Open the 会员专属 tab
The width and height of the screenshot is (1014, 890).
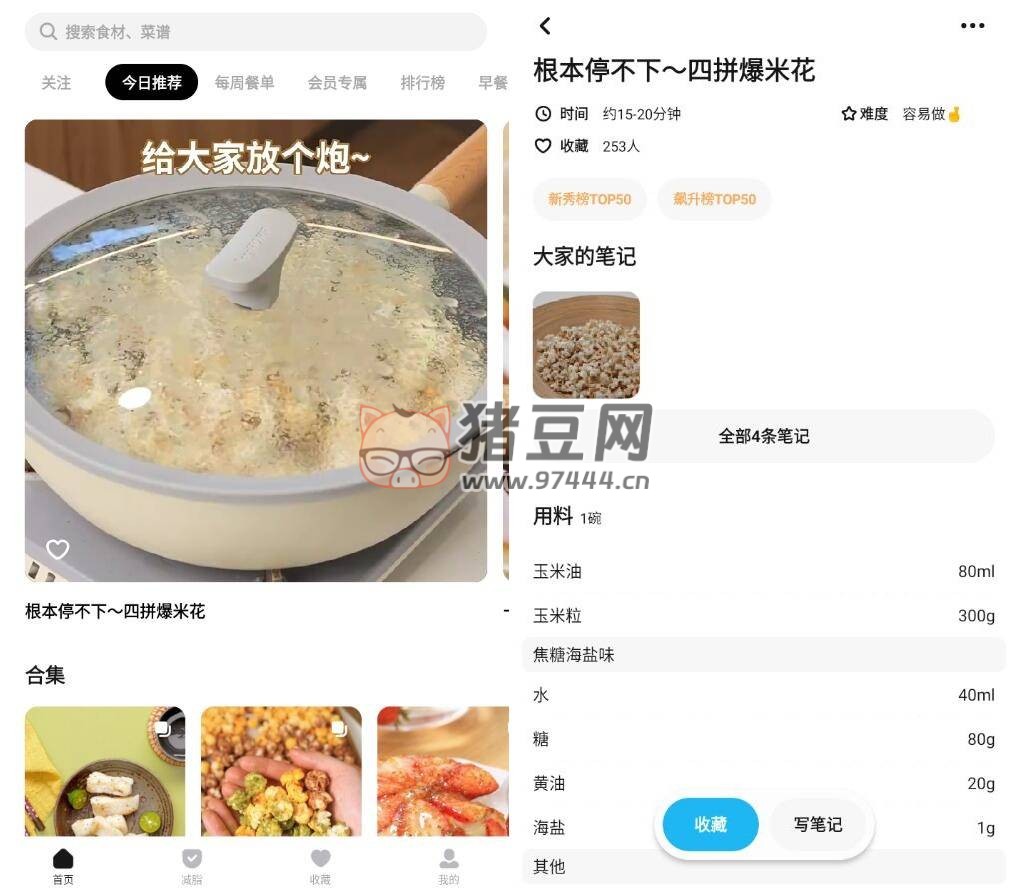337,83
